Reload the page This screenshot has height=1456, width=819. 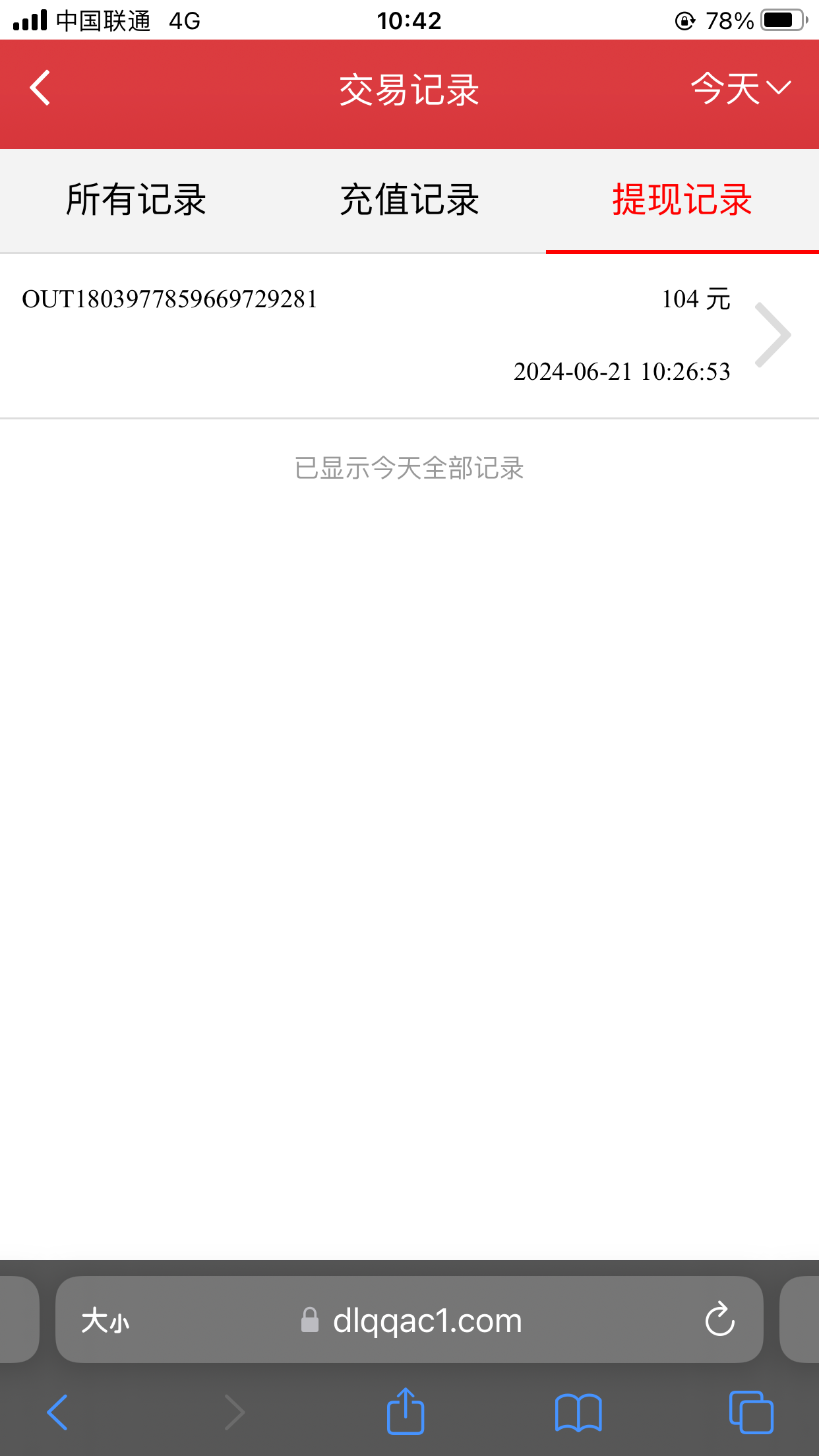(x=719, y=1319)
